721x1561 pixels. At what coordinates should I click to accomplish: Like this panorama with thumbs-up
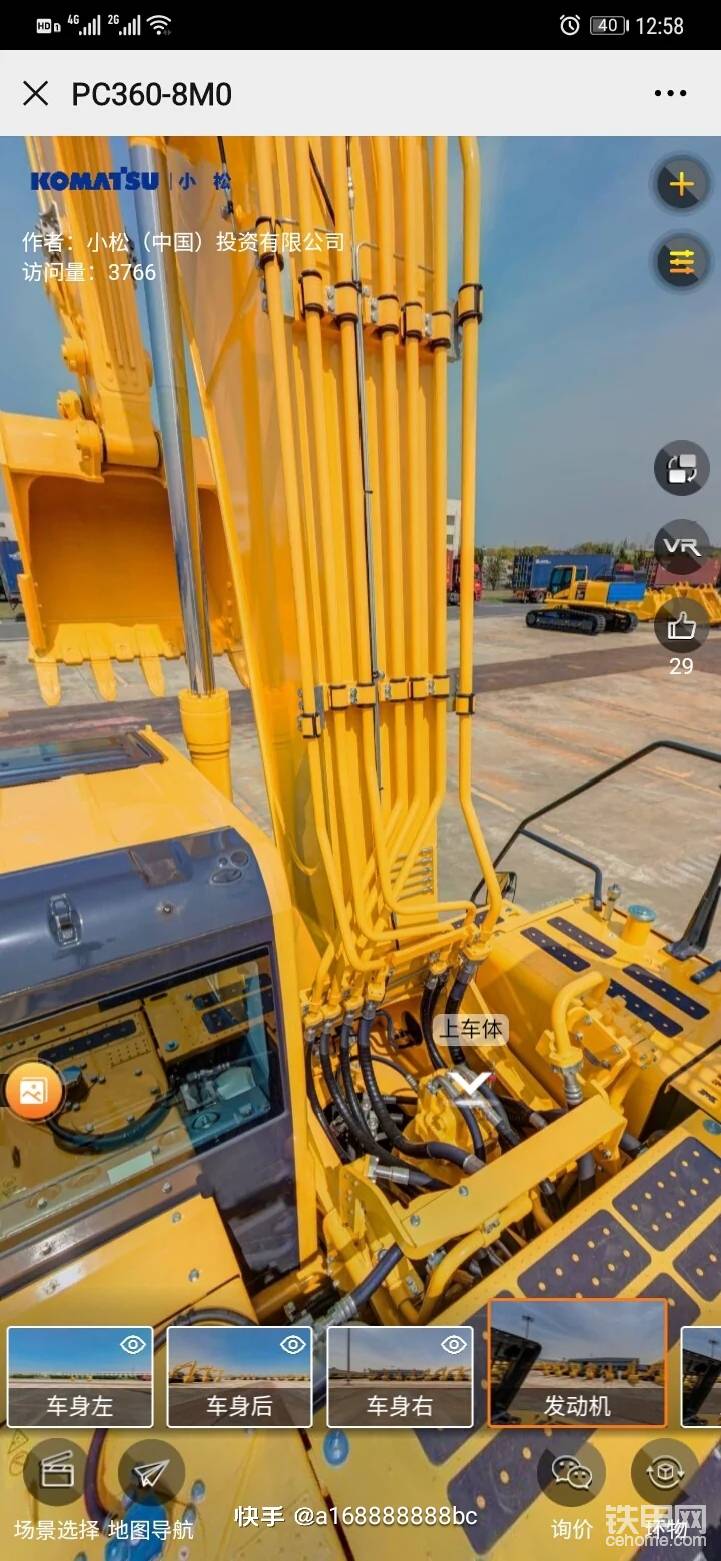[681, 625]
